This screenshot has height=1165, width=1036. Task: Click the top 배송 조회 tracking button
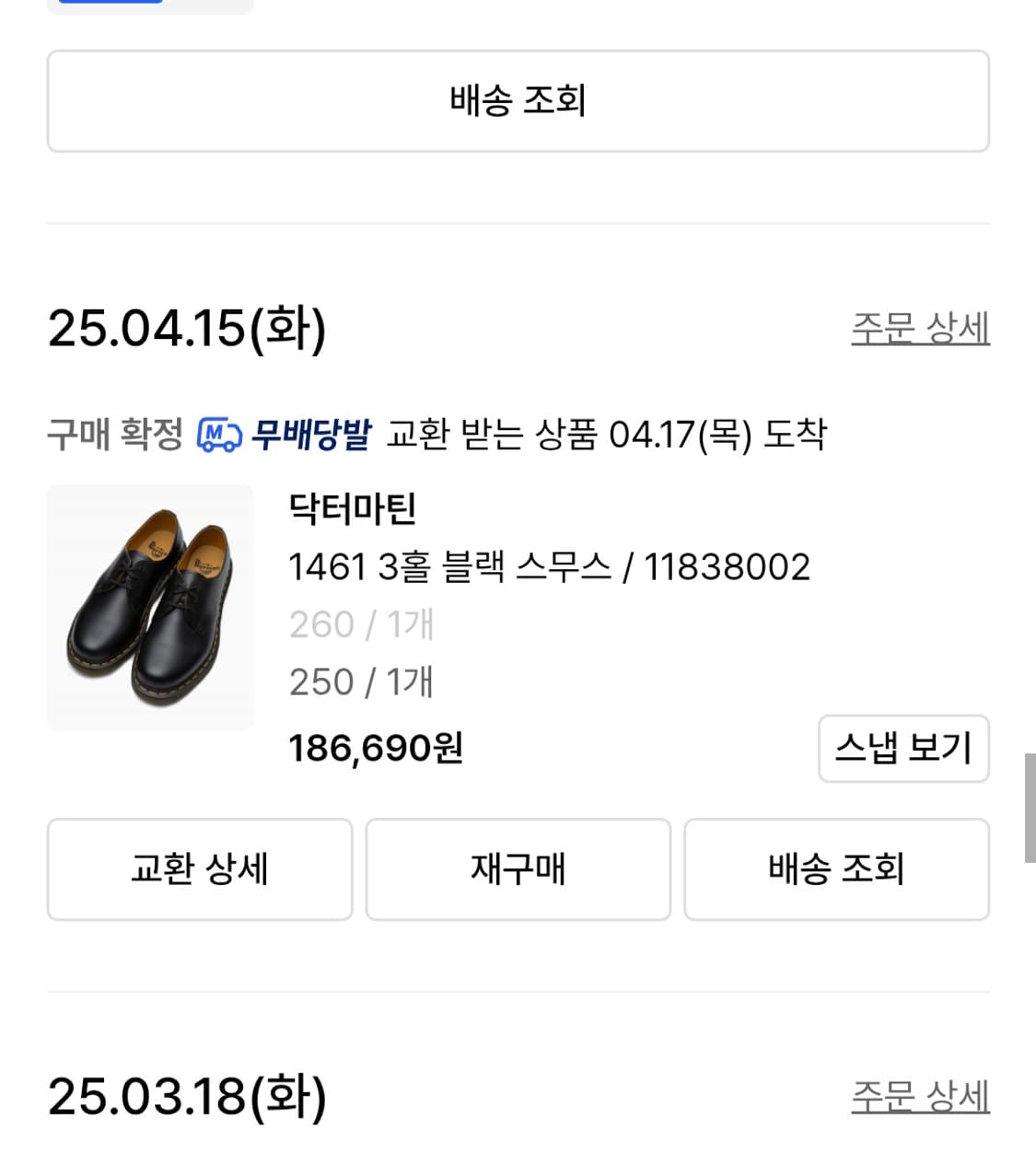coord(518,101)
